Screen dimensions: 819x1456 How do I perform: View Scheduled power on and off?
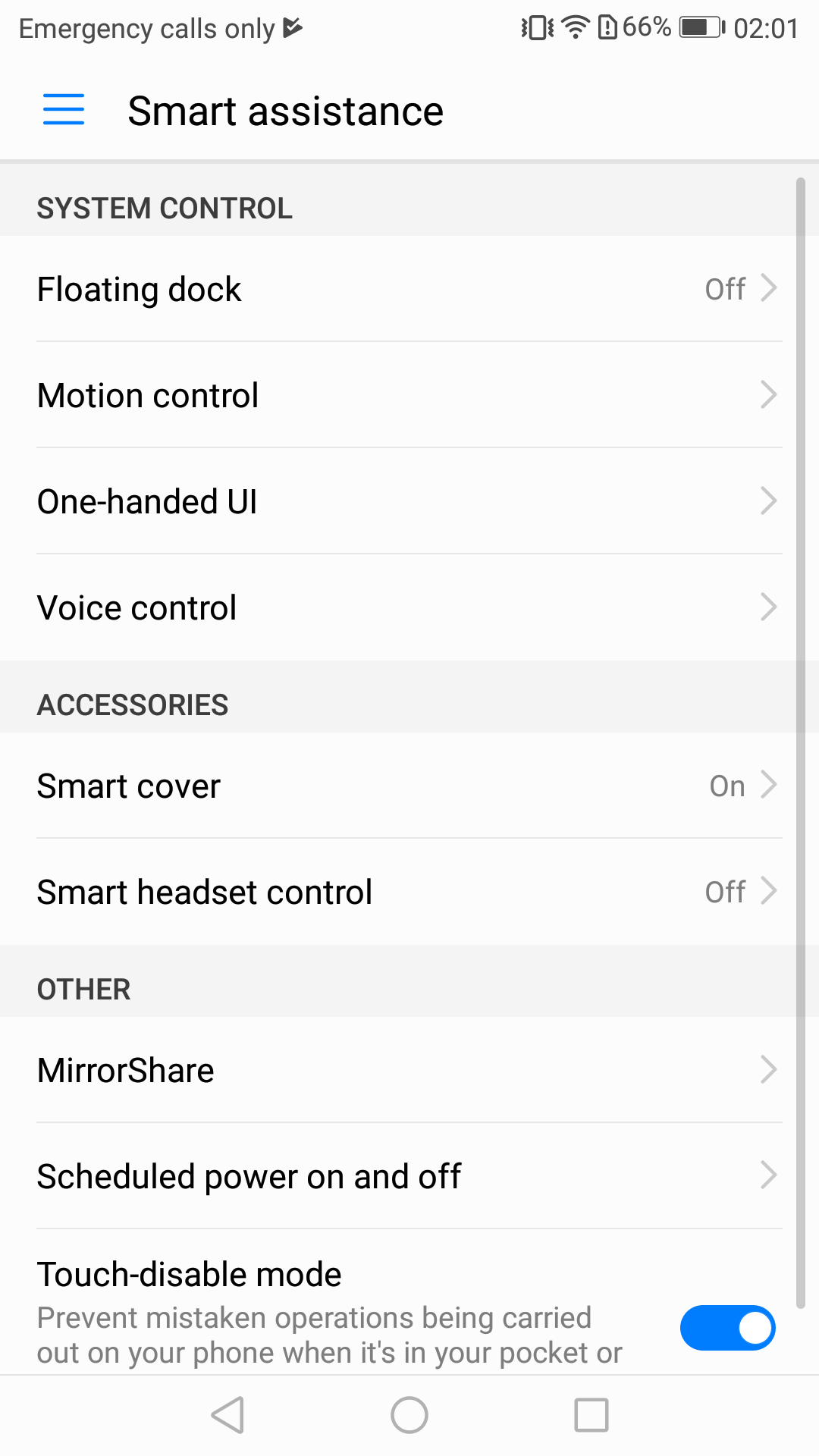pyautogui.click(x=409, y=1176)
